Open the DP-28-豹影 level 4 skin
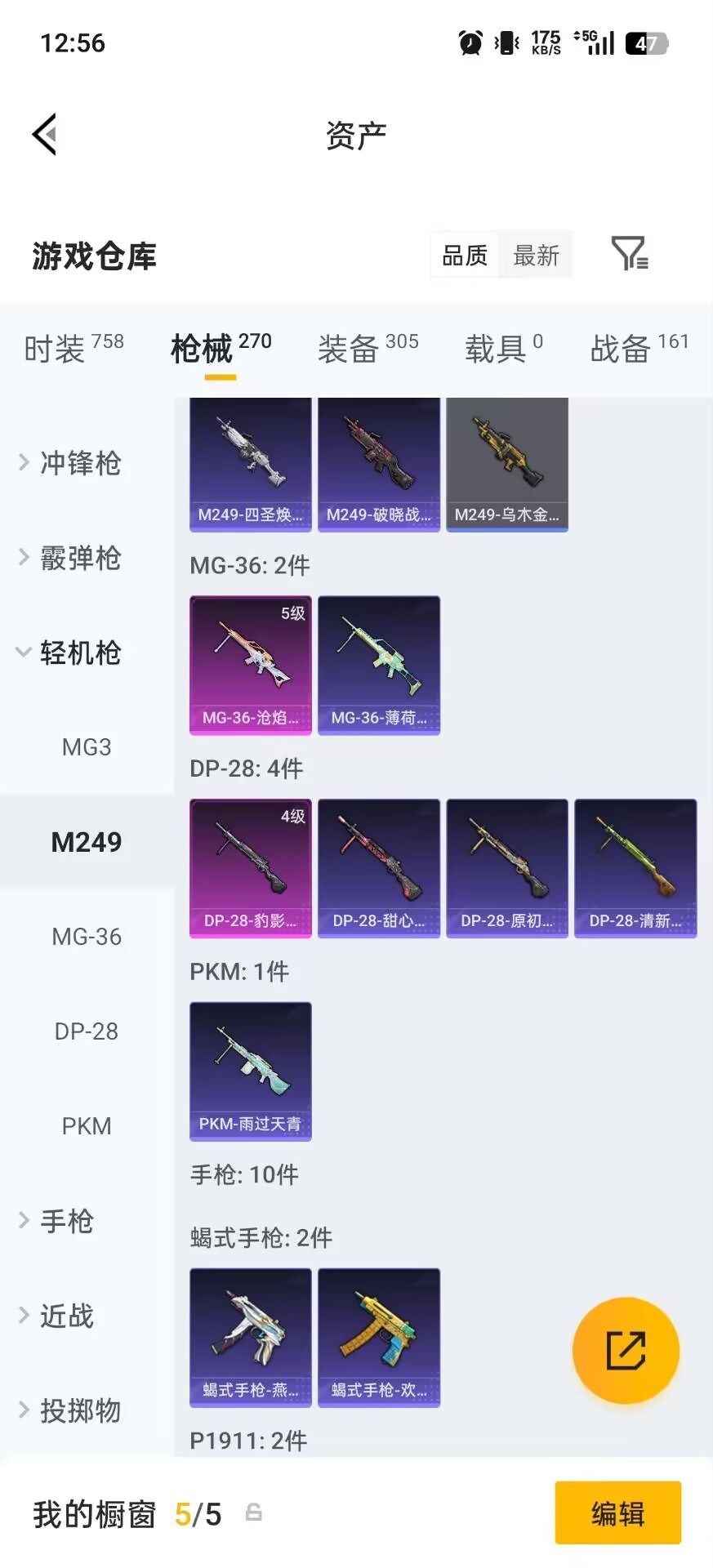Image resolution: width=713 pixels, height=1568 pixels. click(x=251, y=868)
